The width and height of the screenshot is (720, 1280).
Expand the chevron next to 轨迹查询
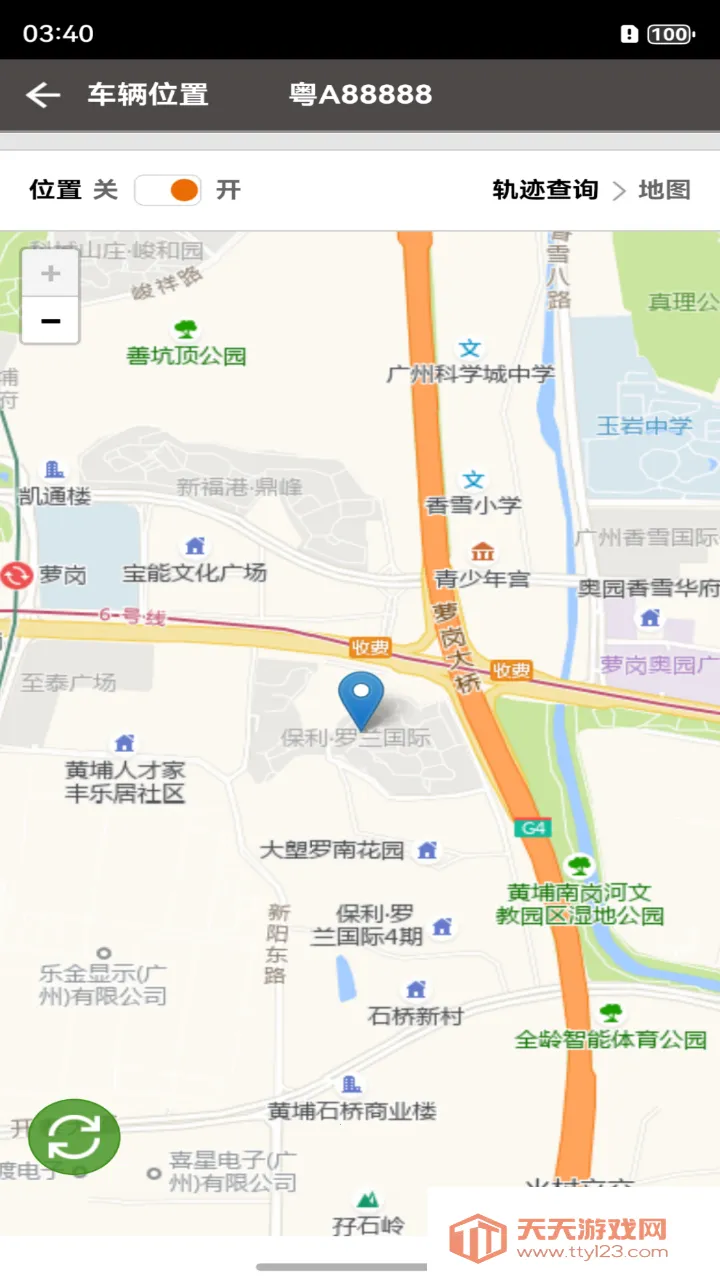(x=621, y=189)
